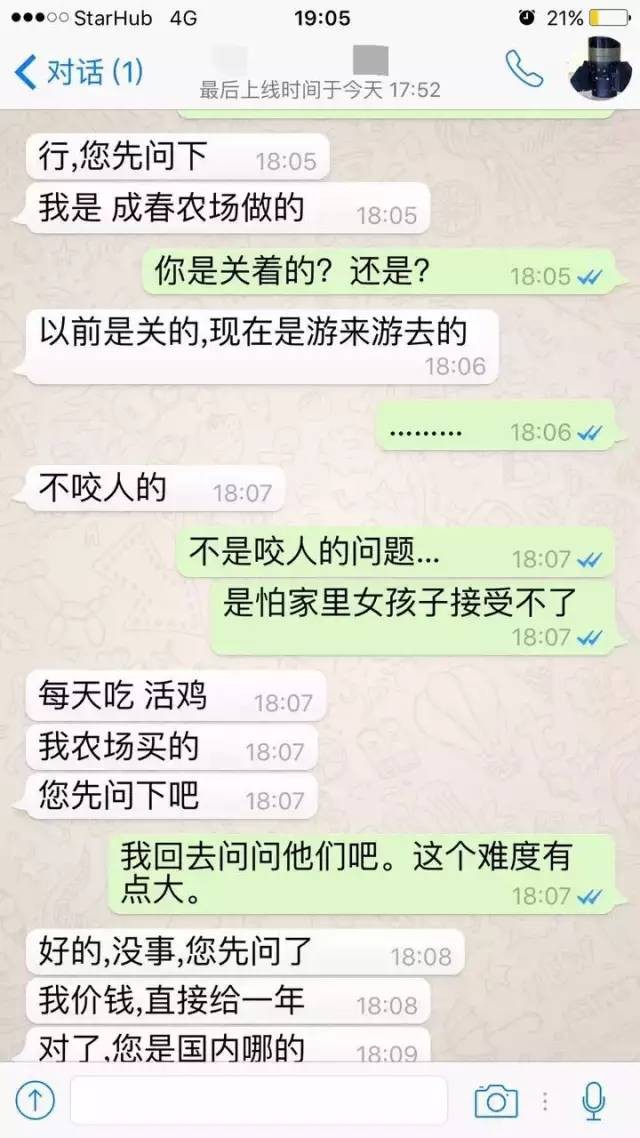Tap the attachment upload arrow icon

pyautogui.click(x=35, y=1101)
